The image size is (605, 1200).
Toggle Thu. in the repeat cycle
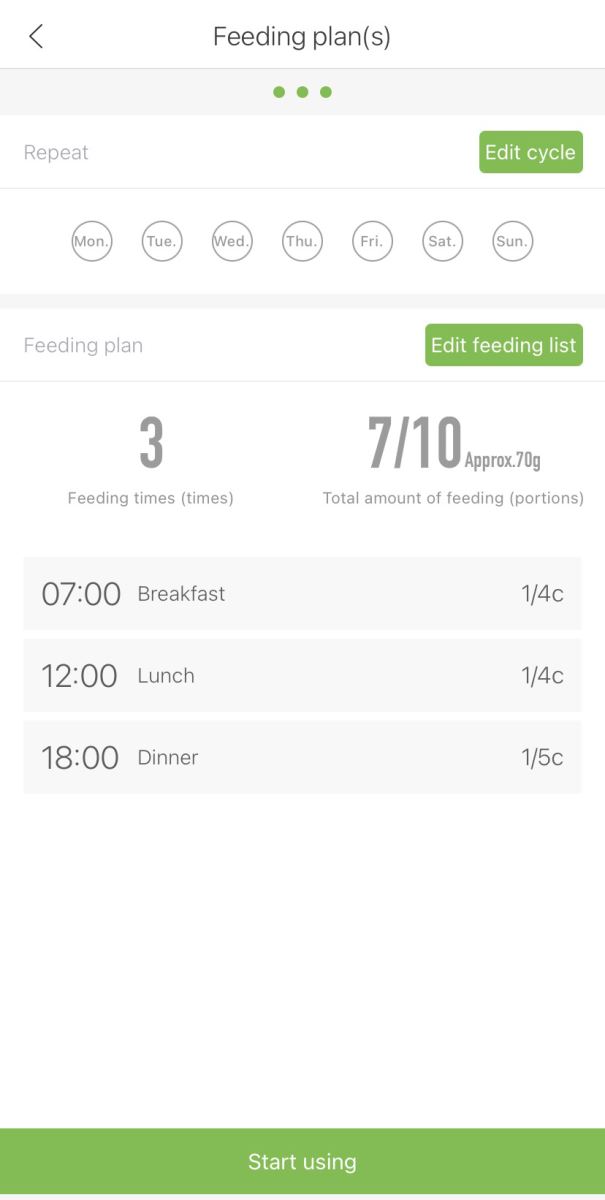302,241
